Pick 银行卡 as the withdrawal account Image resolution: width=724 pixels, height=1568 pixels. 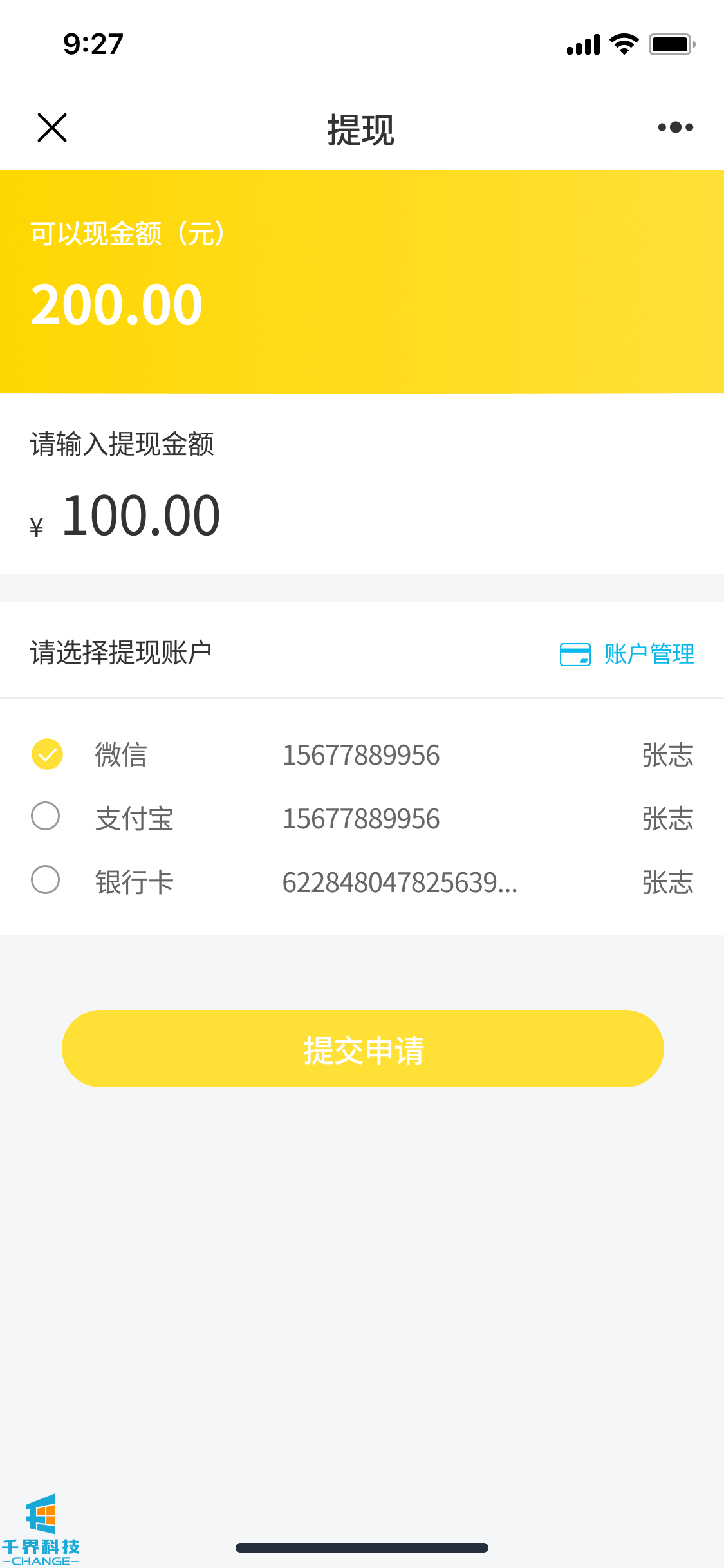46,881
